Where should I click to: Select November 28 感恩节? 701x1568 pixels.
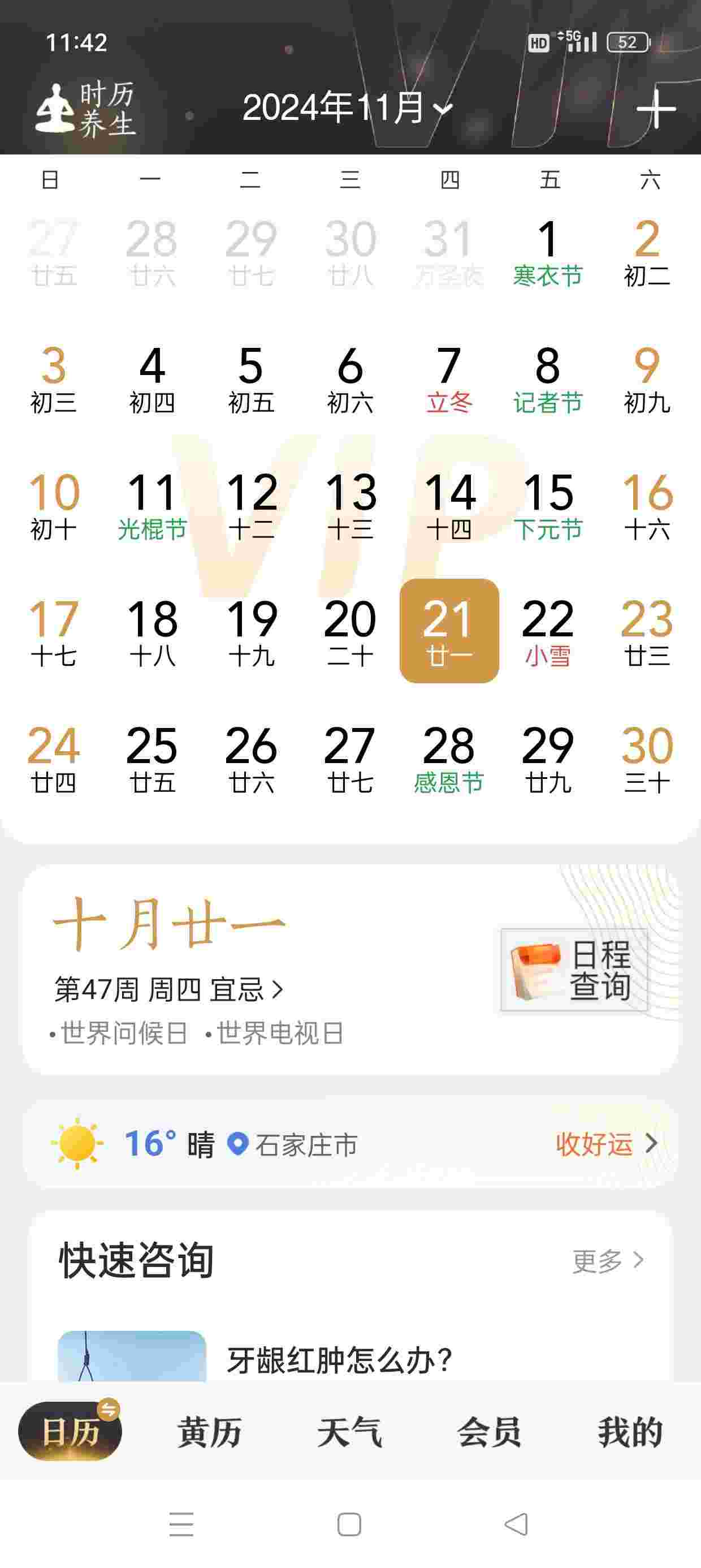[449, 758]
